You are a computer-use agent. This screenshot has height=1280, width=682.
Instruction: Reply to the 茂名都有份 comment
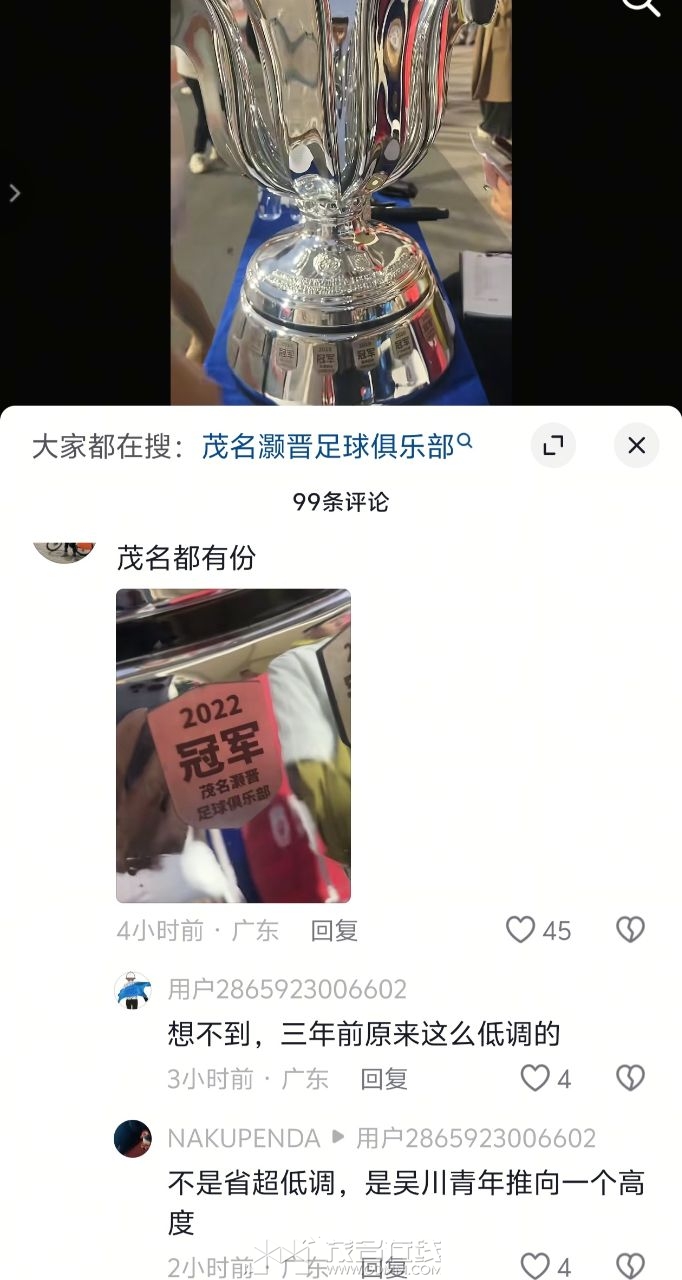click(x=334, y=931)
